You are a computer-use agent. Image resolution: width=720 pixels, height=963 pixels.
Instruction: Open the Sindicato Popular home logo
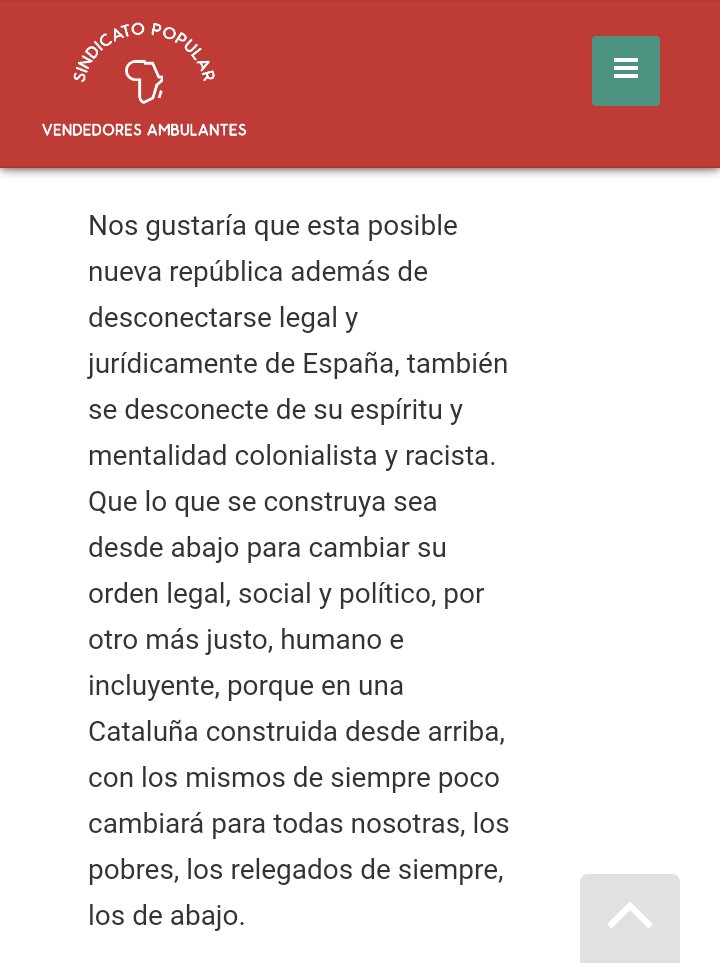click(x=144, y=81)
